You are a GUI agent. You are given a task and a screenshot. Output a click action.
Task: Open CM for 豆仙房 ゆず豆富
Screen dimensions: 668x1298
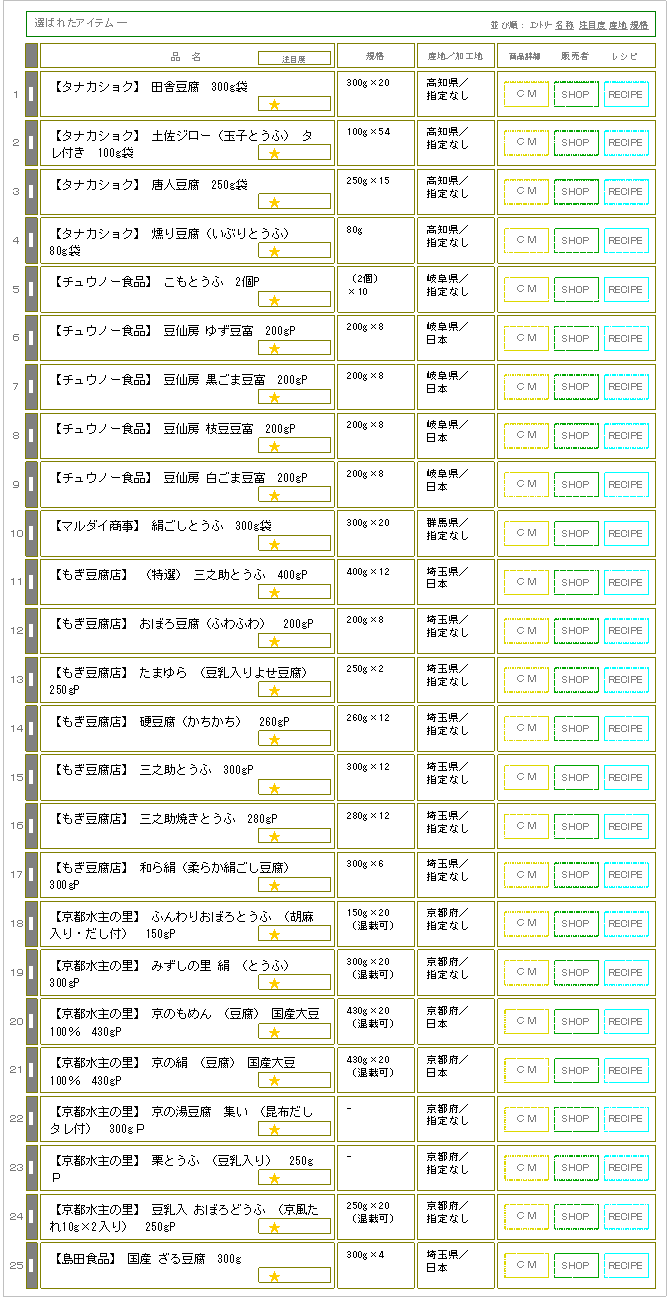pos(526,339)
